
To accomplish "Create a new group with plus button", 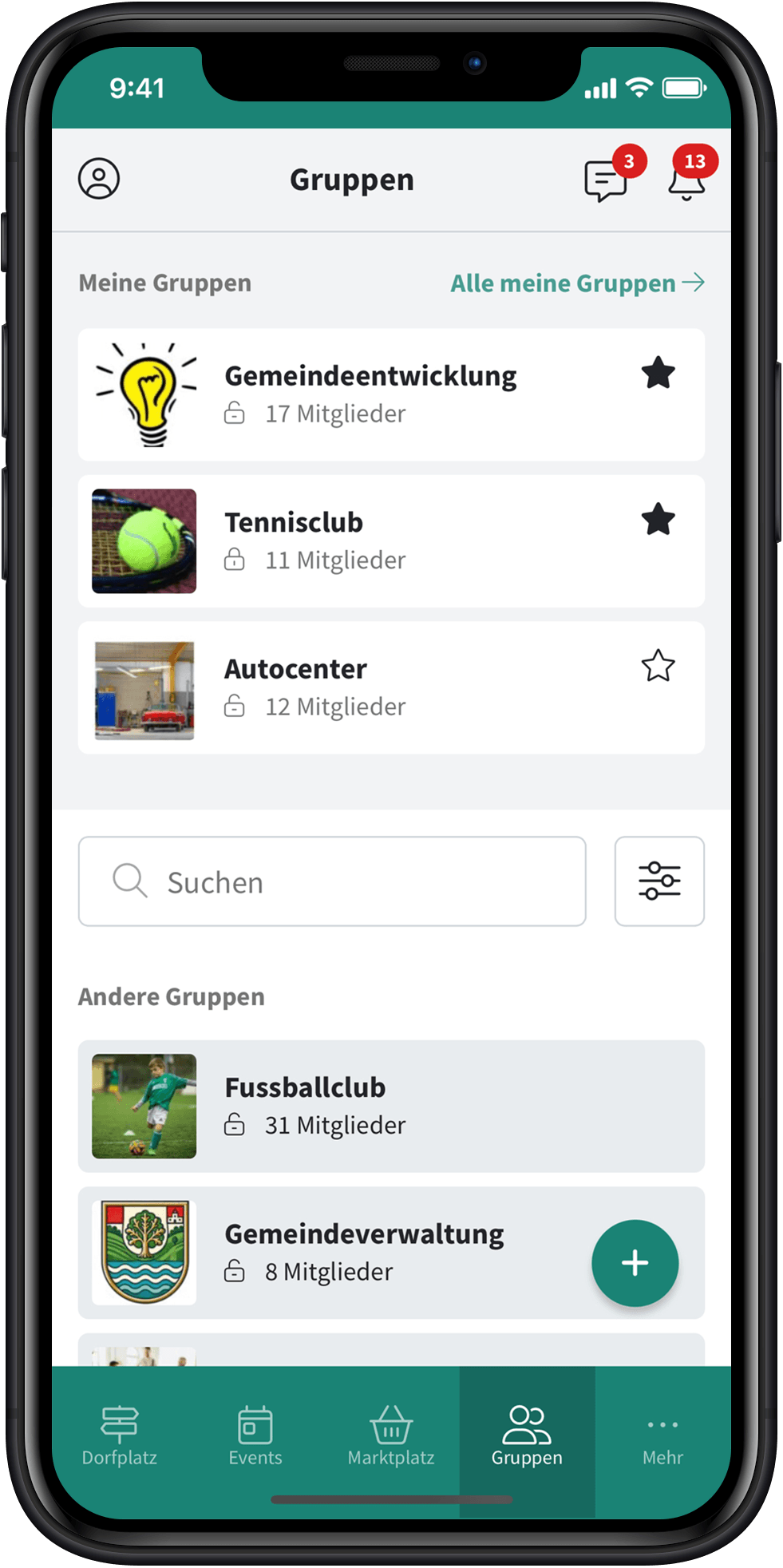I will click(635, 1263).
